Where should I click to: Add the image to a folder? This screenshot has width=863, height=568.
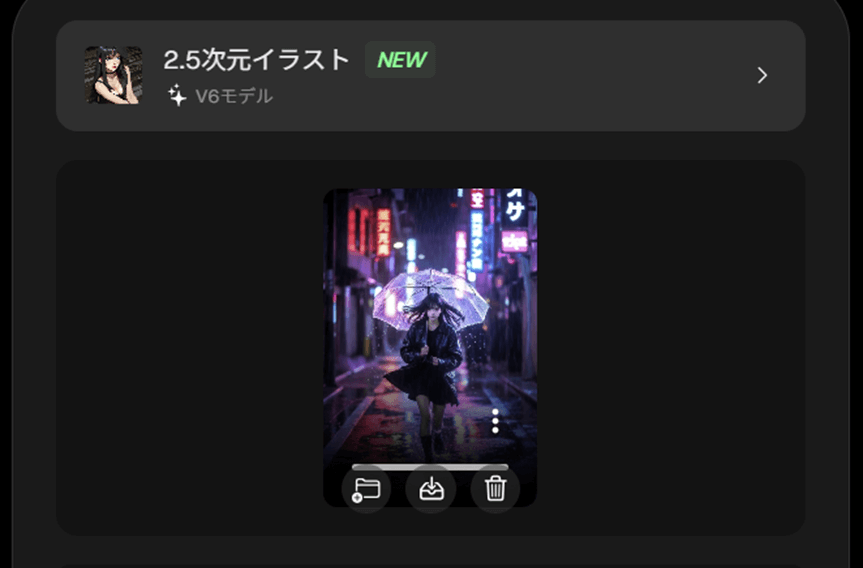pos(366,489)
